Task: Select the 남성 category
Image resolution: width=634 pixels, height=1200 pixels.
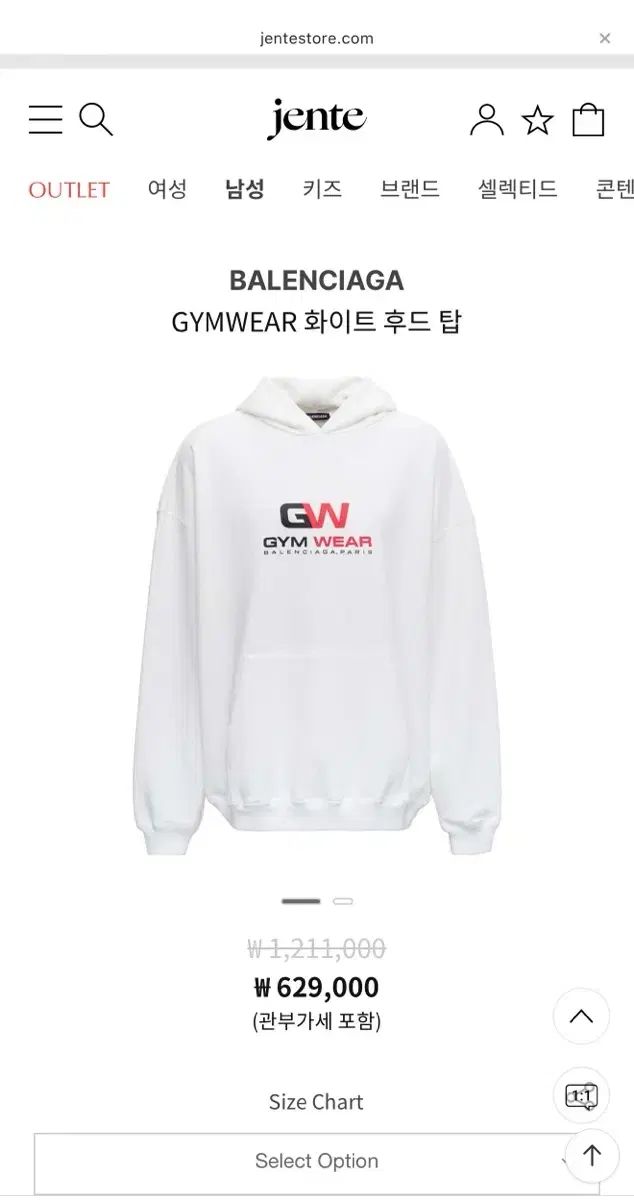Action: [245, 189]
